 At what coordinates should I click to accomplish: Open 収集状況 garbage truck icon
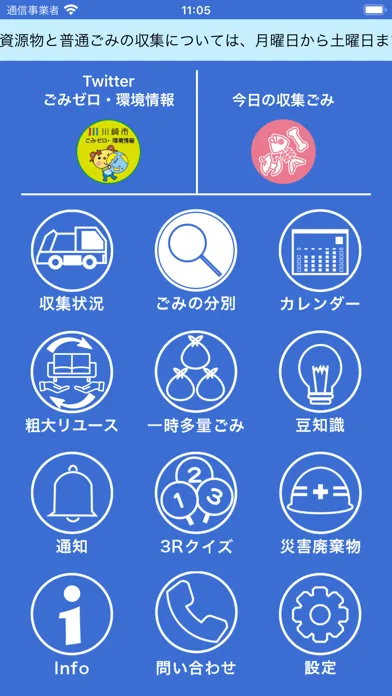(x=72, y=250)
